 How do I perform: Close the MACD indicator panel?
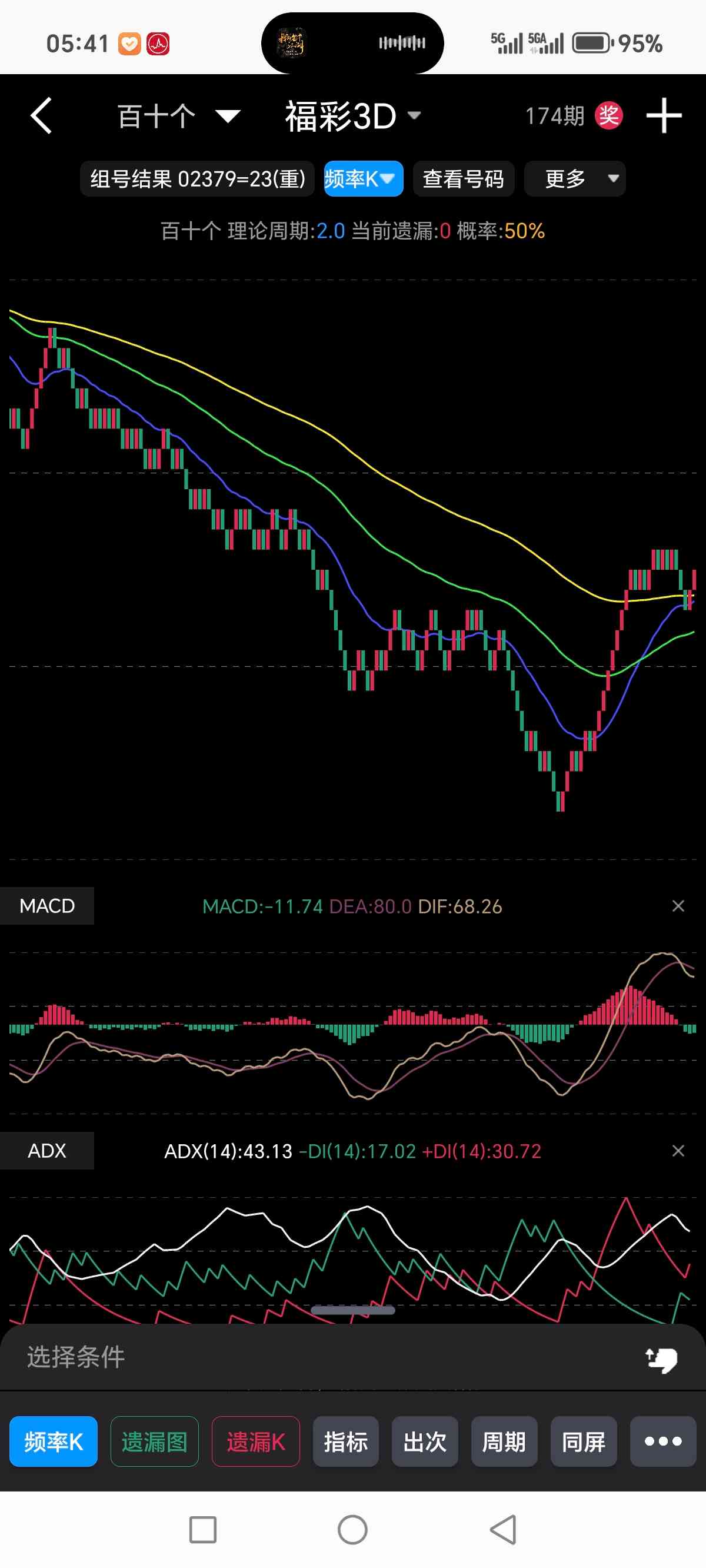coord(678,906)
